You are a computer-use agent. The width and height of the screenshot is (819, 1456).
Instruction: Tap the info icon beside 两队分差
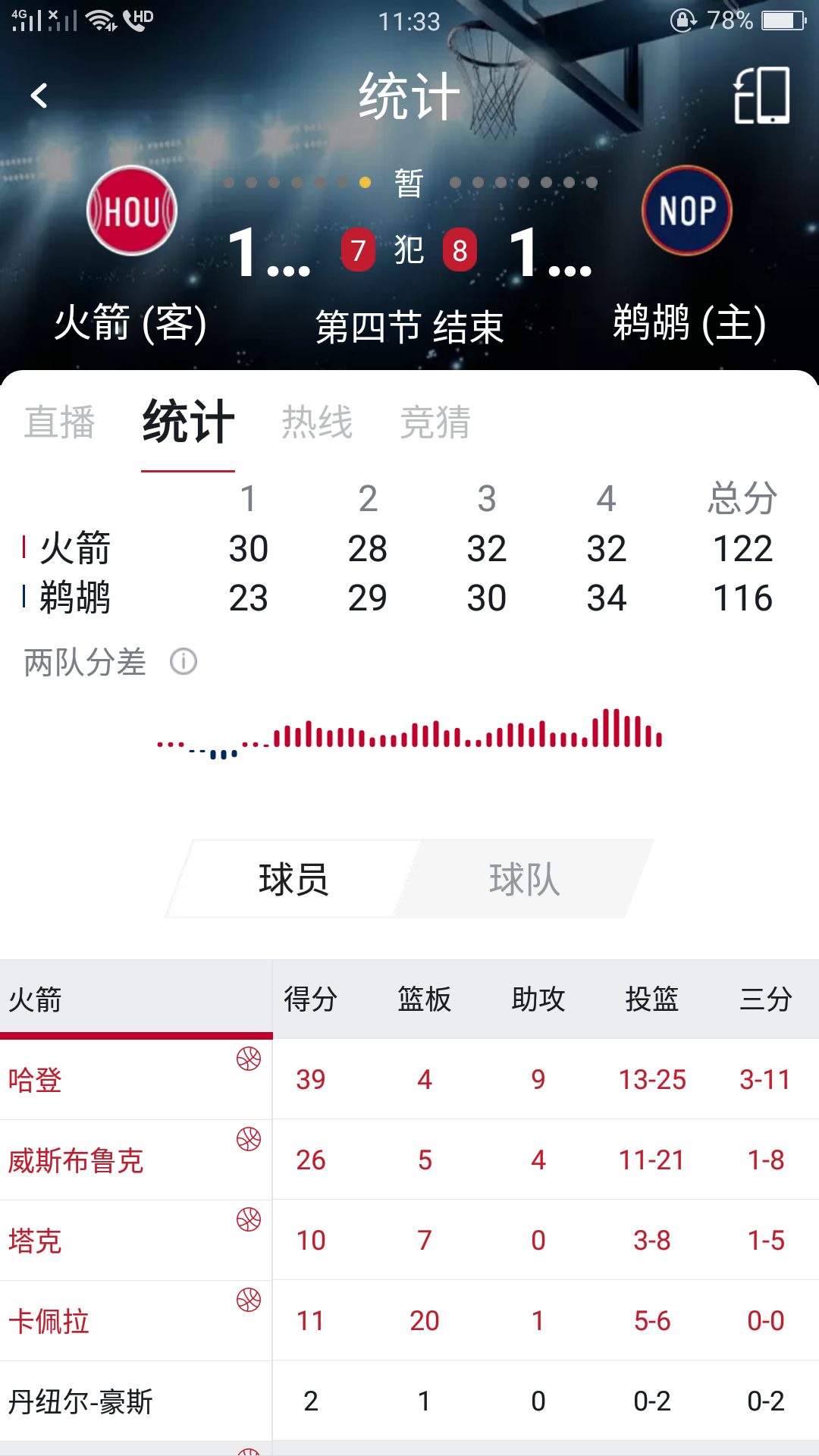(184, 662)
